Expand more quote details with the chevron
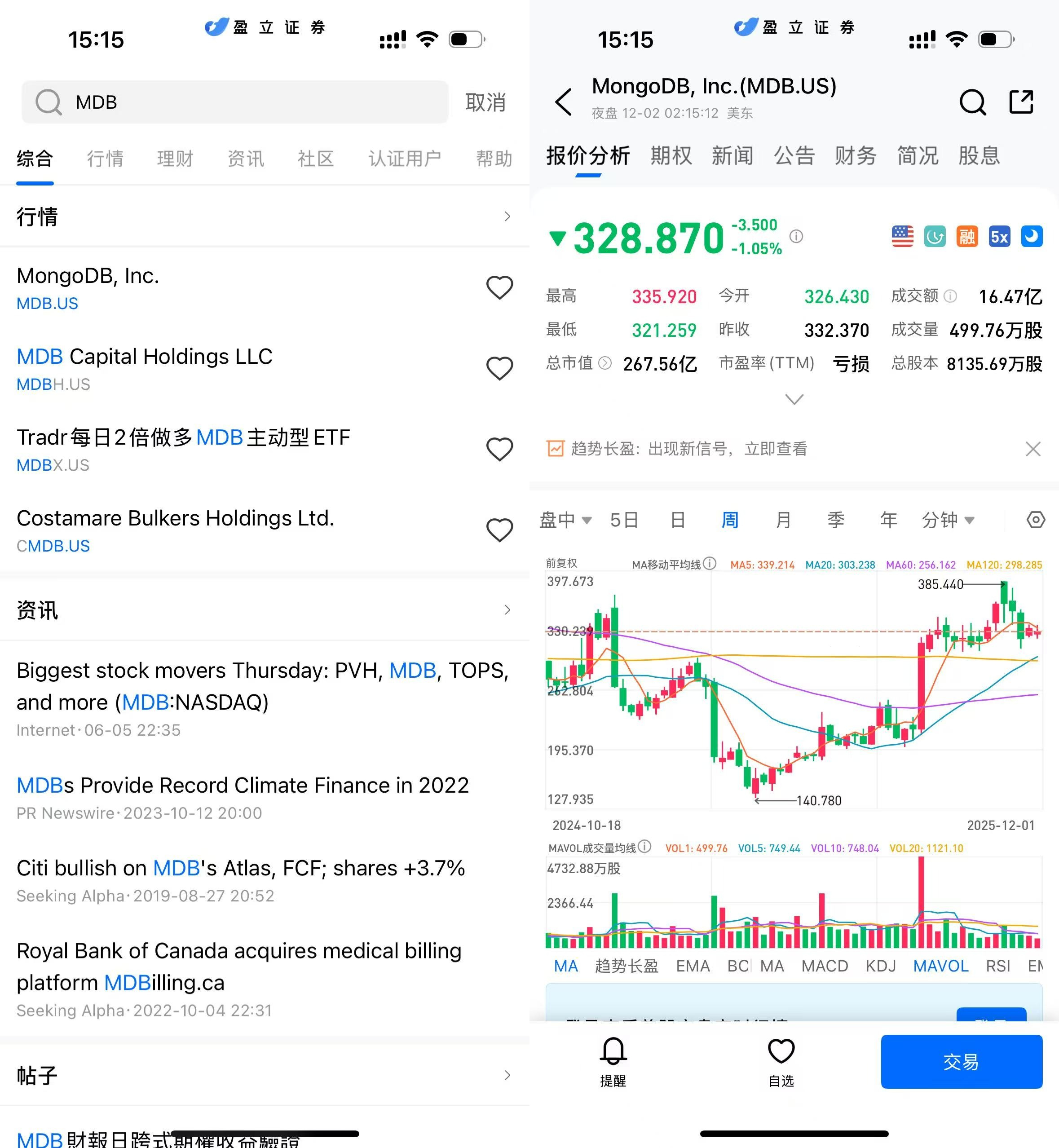The width and height of the screenshot is (1059, 1148). [x=794, y=399]
